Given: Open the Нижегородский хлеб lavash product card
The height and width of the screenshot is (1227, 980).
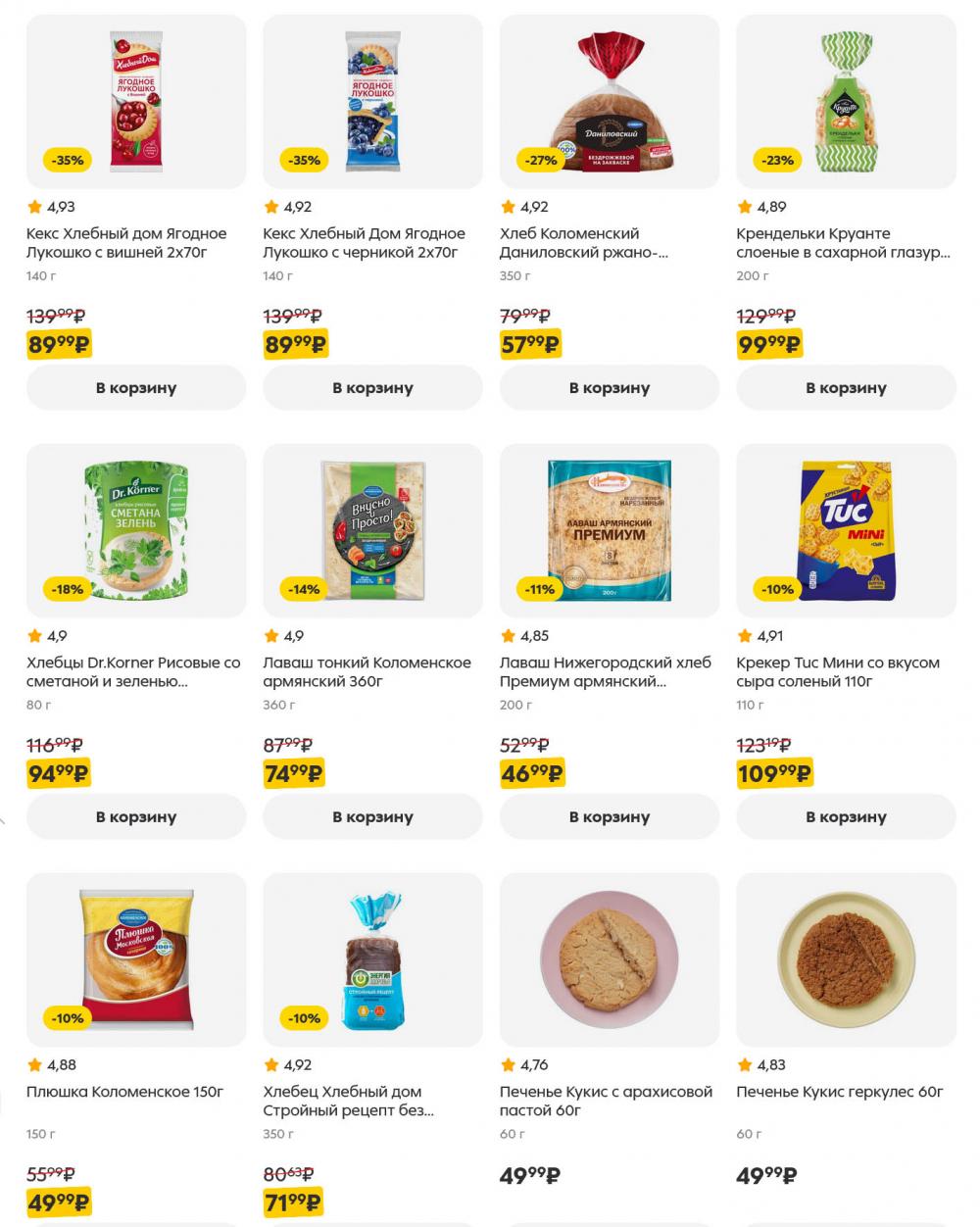Looking at the screenshot, I should (609, 531).
